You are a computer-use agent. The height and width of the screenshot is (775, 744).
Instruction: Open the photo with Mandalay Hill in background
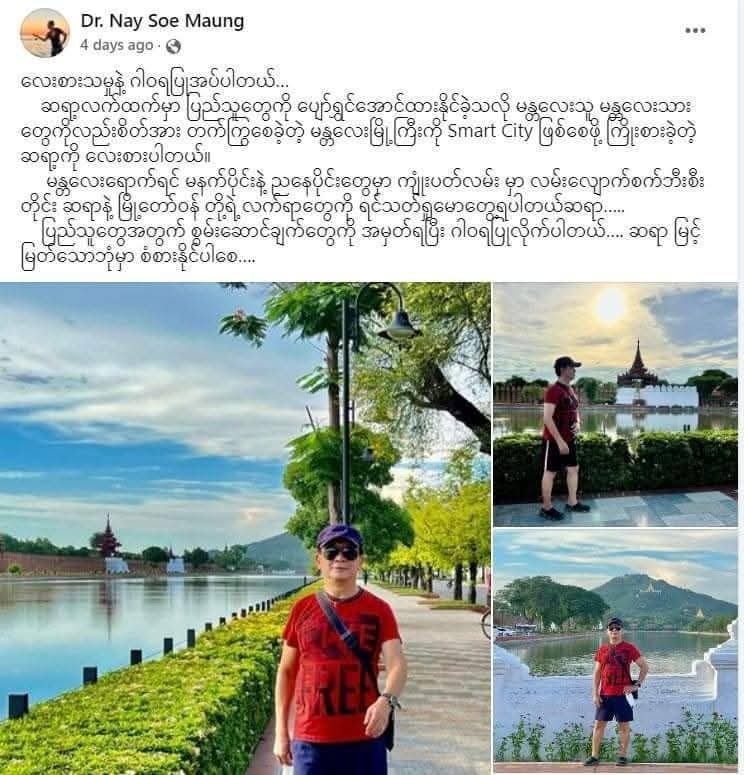pos(615,652)
